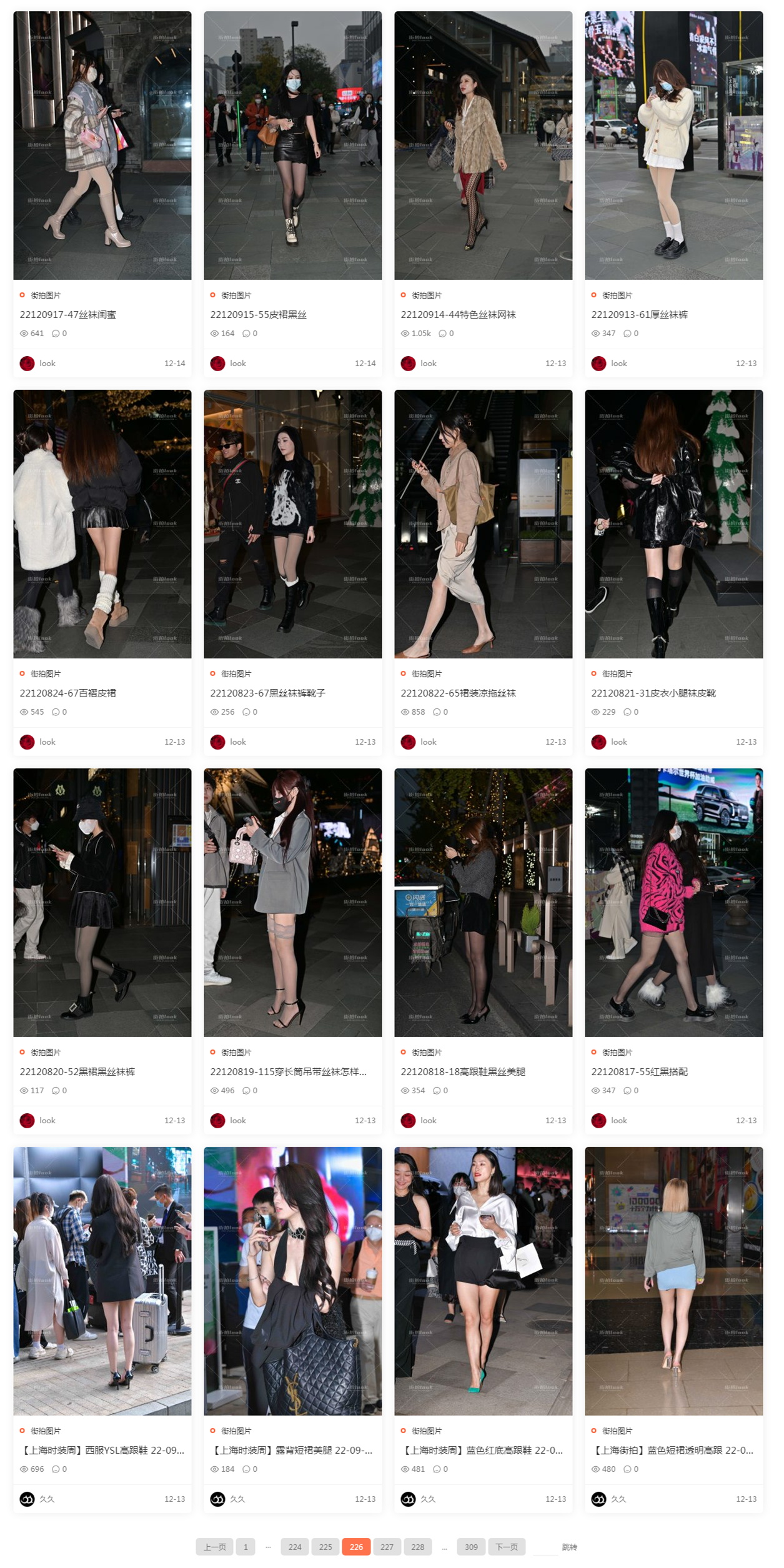The image size is (784, 1568).
Task: Jump to page 1
Action: [x=246, y=1547]
